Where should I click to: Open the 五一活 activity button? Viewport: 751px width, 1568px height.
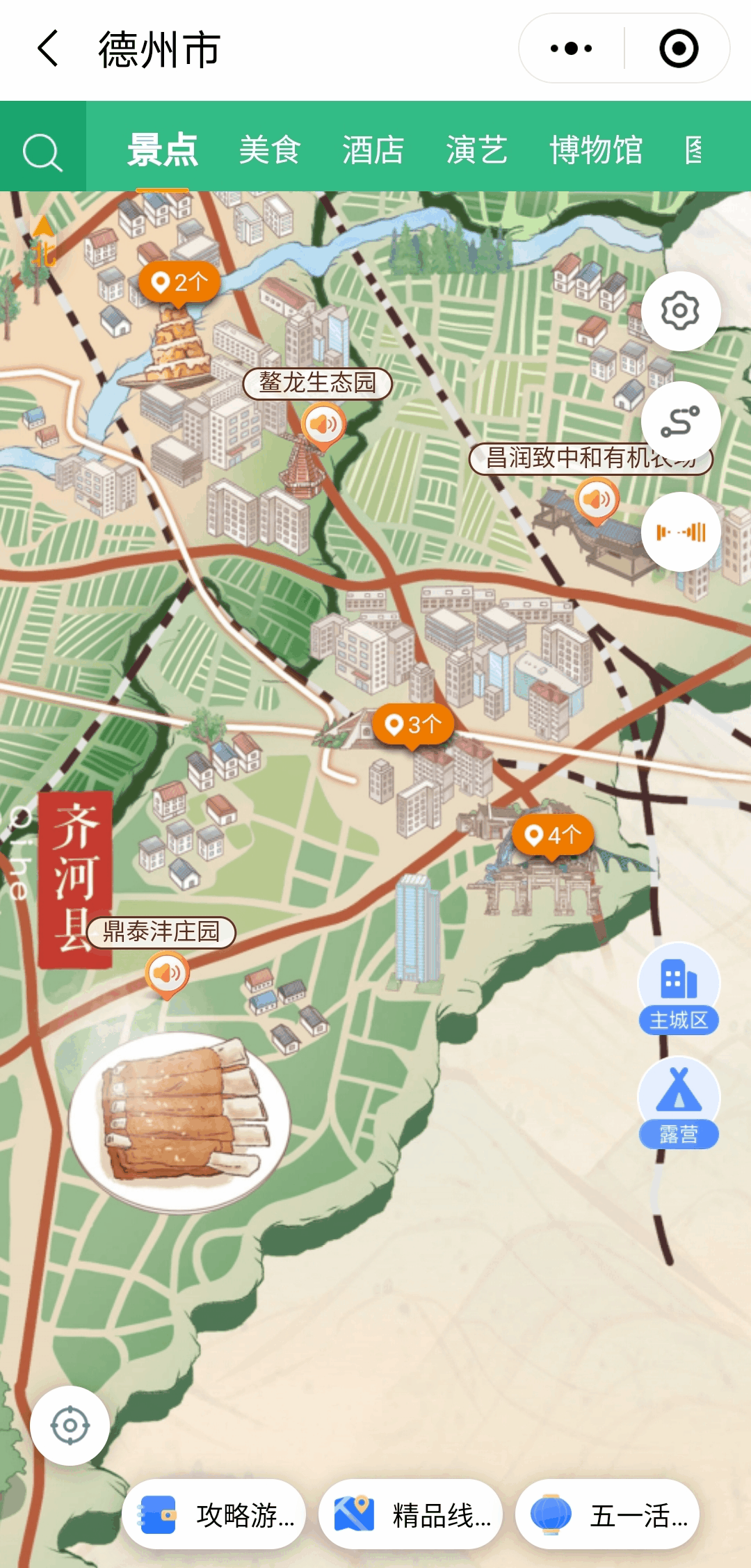(x=606, y=1514)
